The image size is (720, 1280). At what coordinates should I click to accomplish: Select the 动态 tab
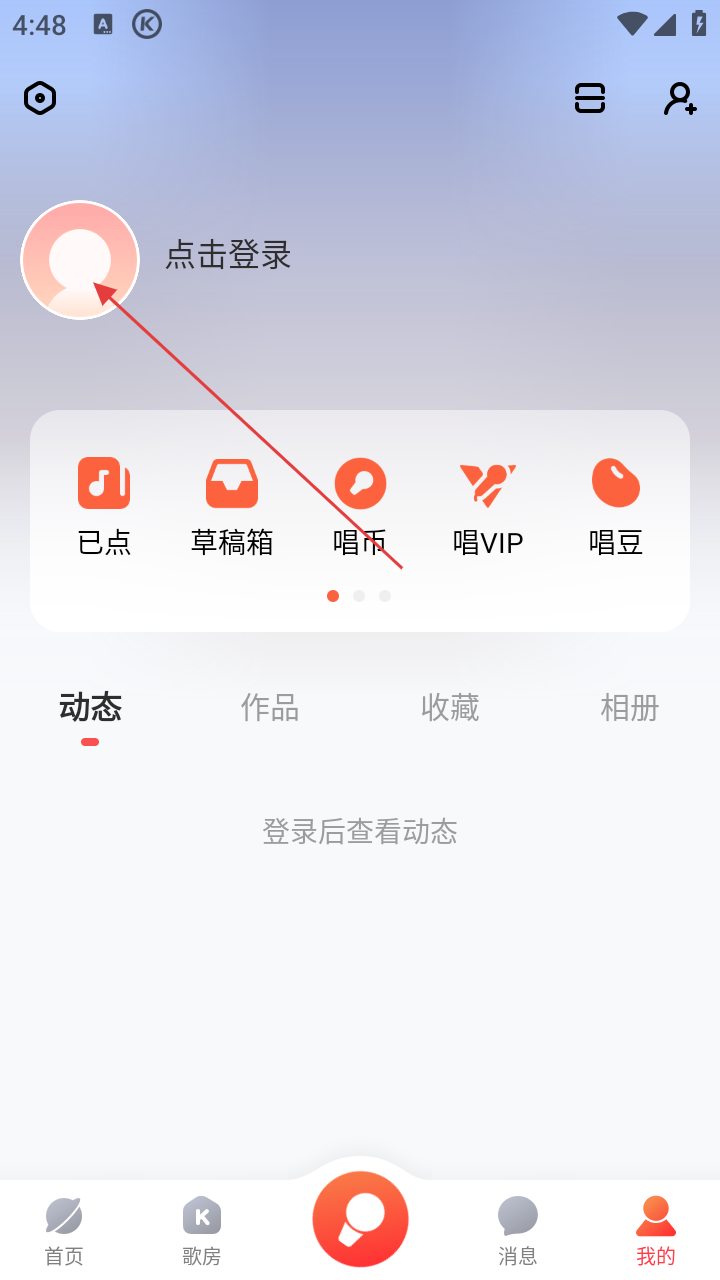[x=90, y=708]
